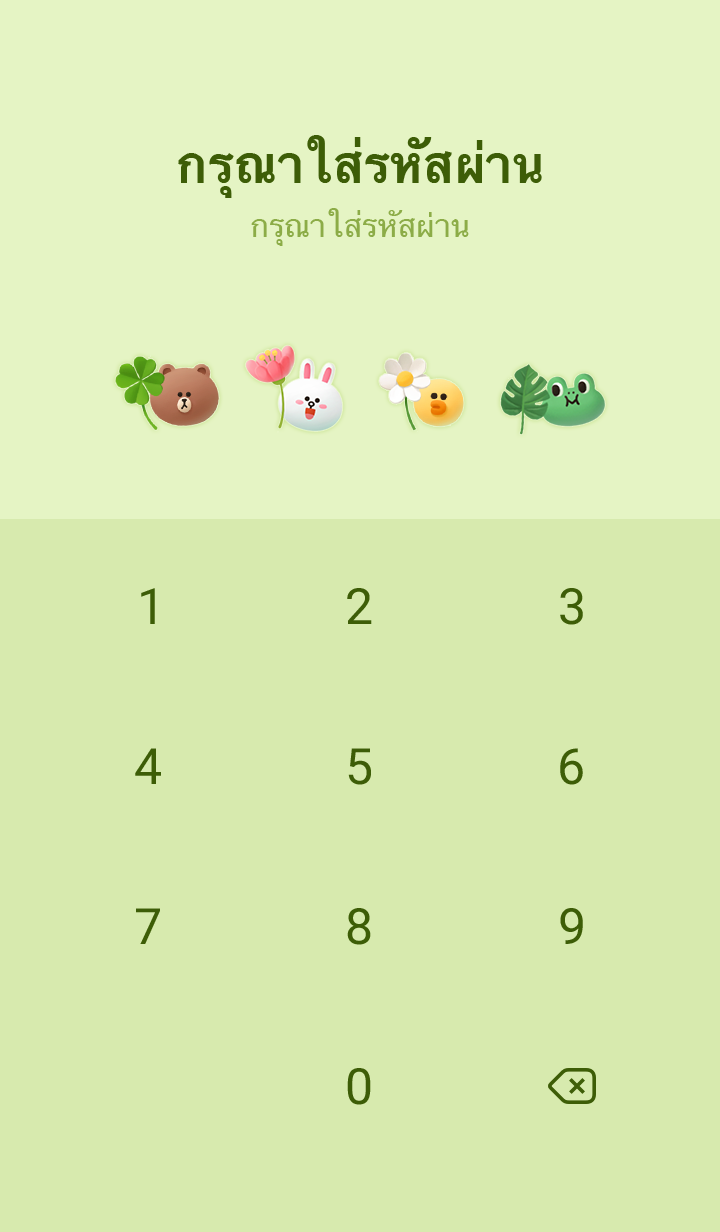Delete the last digit with backspace
The image size is (720, 1232).
point(572,1086)
